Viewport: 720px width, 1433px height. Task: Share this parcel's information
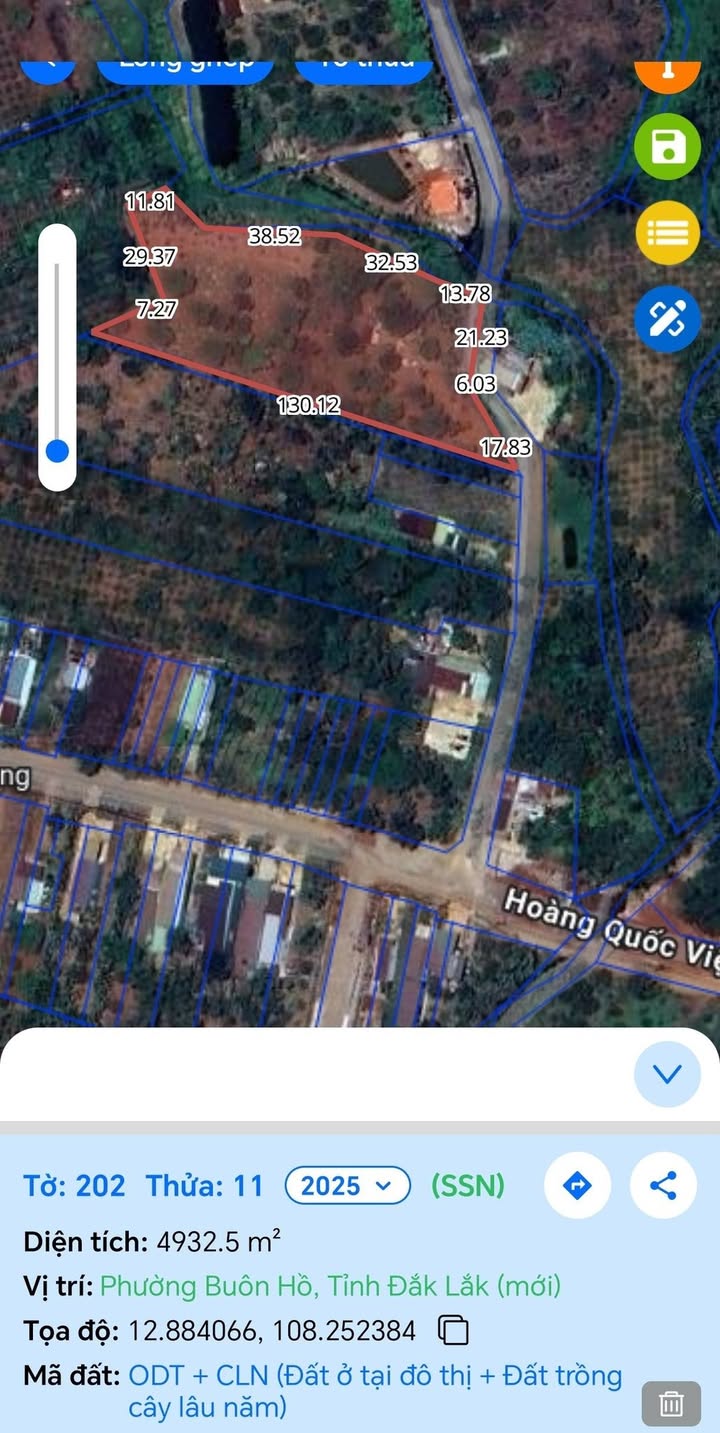click(x=663, y=1186)
